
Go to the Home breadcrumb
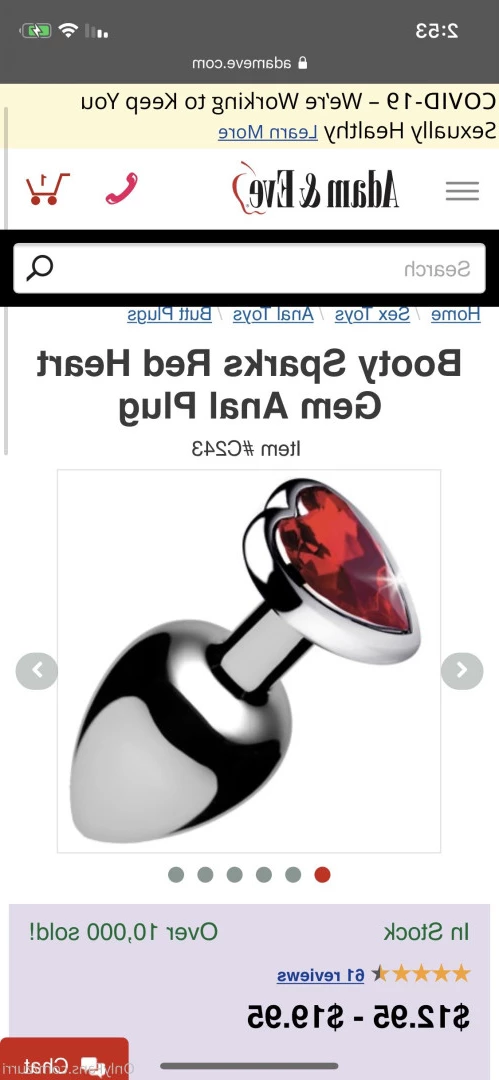coord(456,315)
